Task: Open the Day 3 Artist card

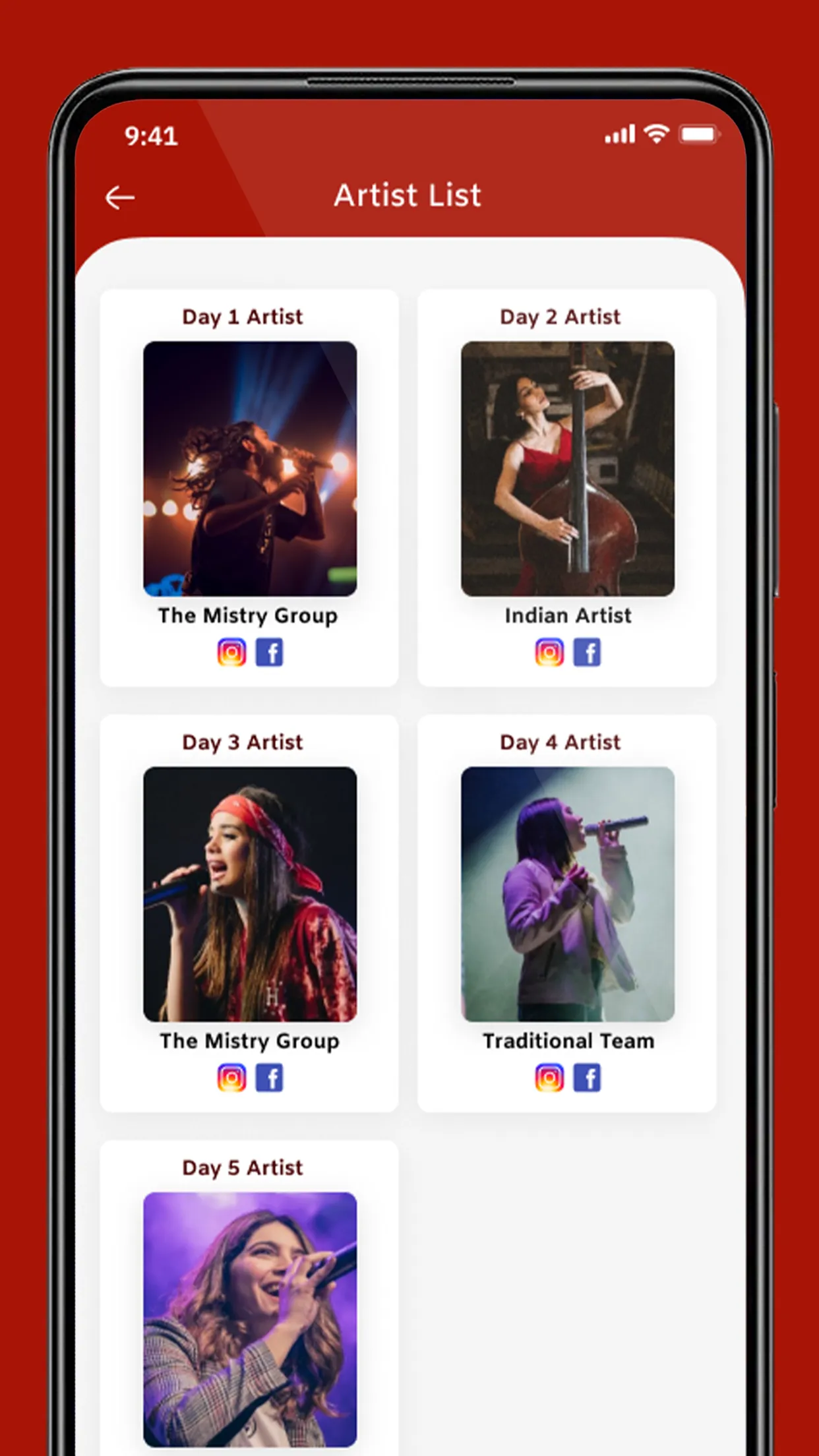Action: [249, 913]
